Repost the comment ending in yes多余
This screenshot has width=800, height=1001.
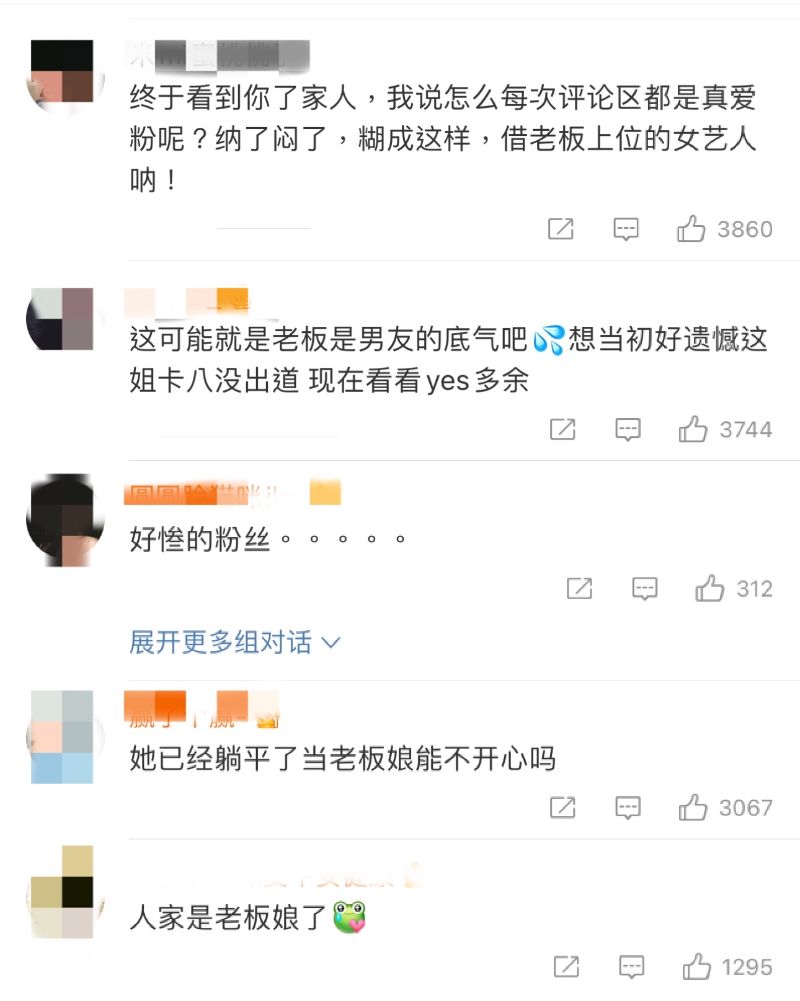tap(563, 429)
